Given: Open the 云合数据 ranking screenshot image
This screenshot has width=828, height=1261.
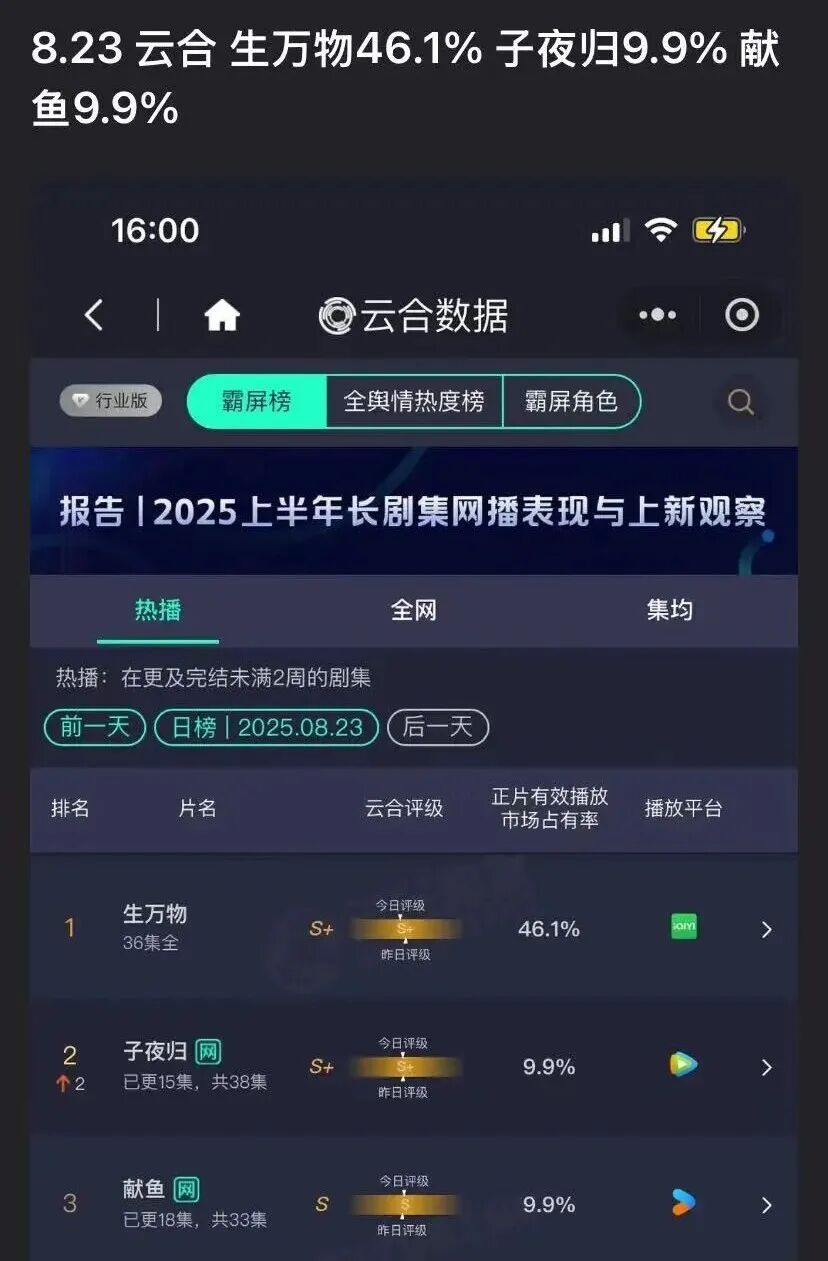Looking at the screenshot, I should (x=414, y=720).
